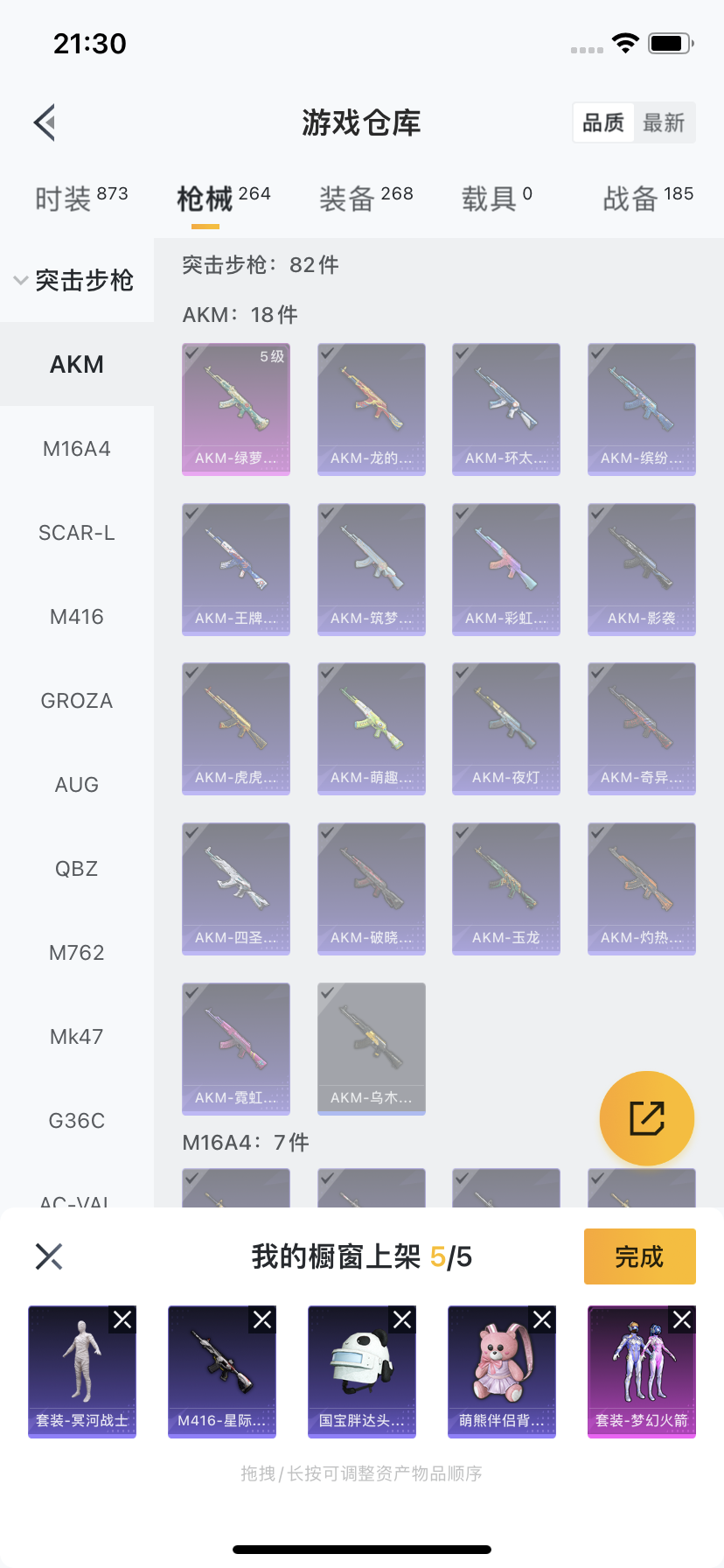Choose SCAR-L from the sidebar

tap(77, 533)
